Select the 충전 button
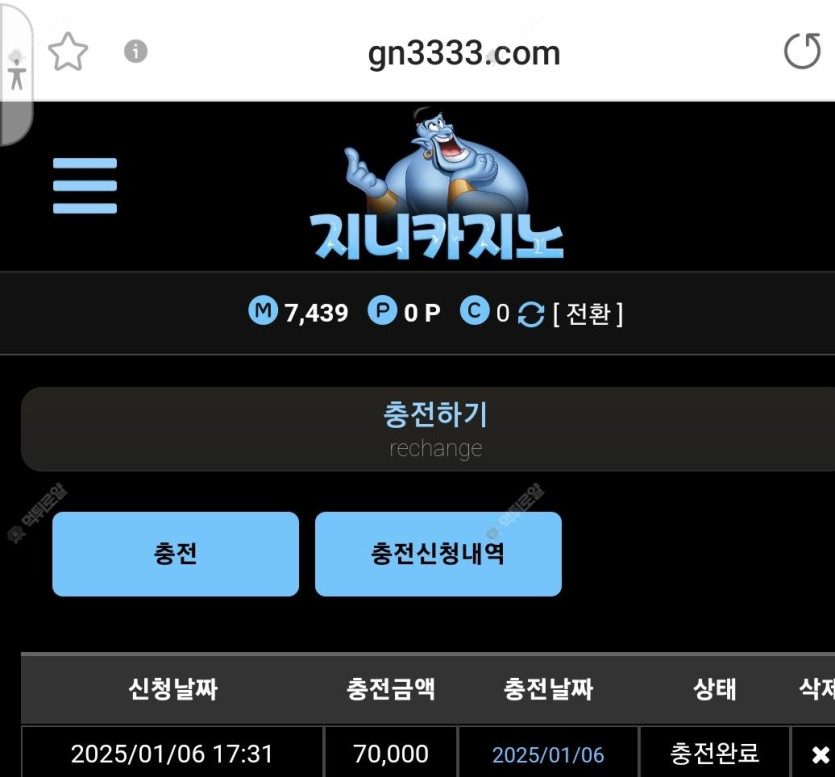Screen dimensions: 835x777 pos(176,554)
